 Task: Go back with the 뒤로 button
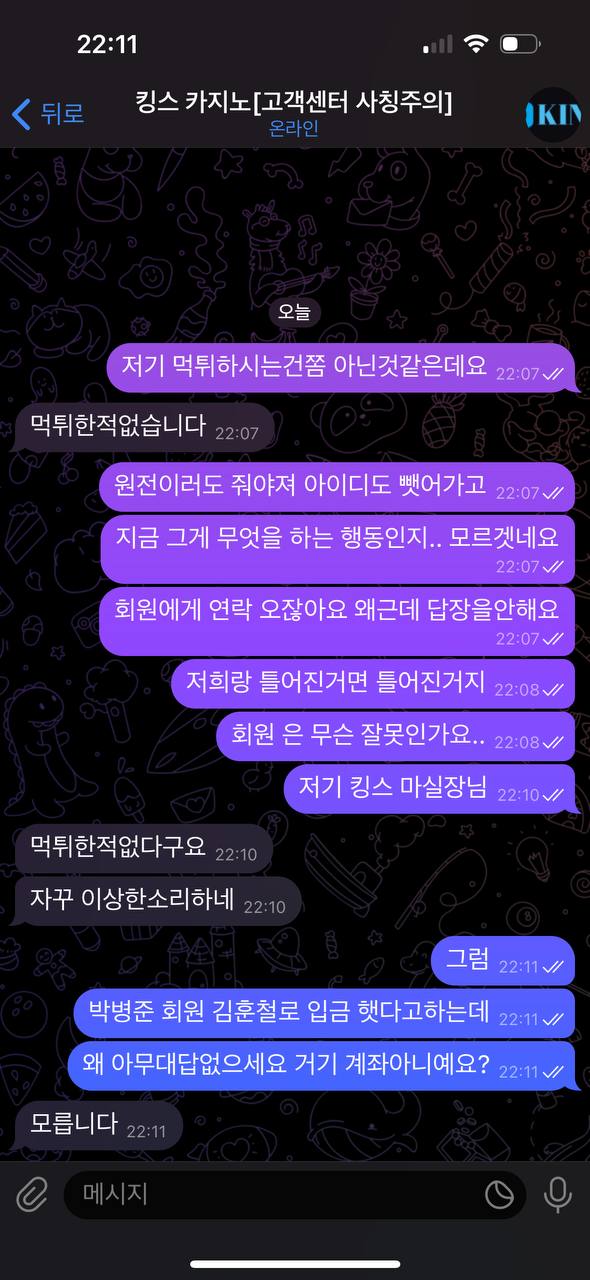[x=47, y=114]
